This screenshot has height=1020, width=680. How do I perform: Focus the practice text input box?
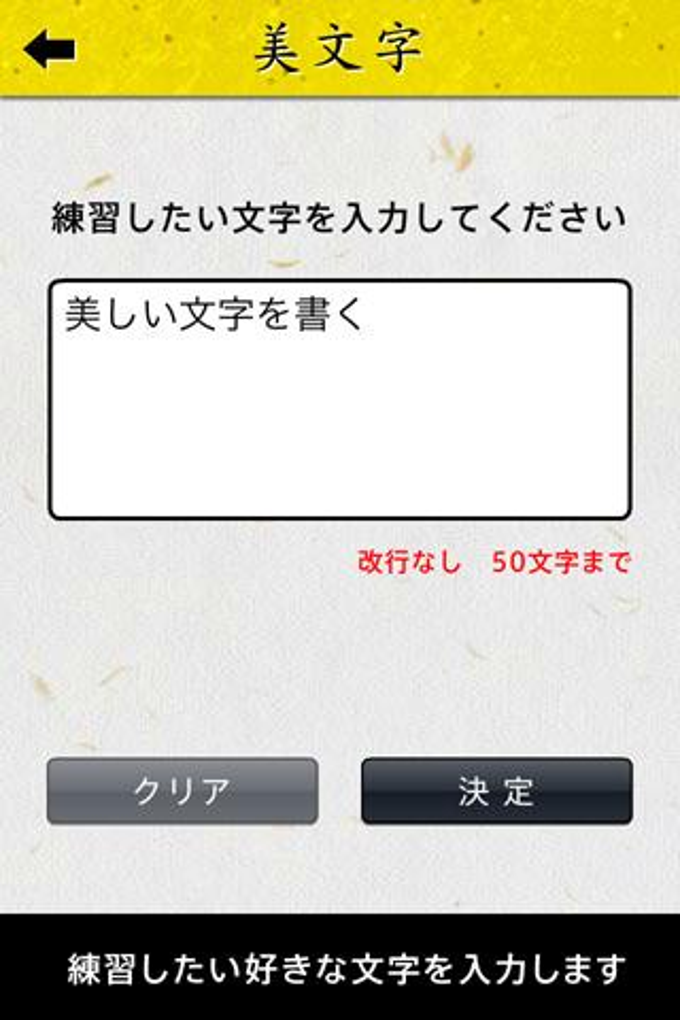(x=339, y=400)
